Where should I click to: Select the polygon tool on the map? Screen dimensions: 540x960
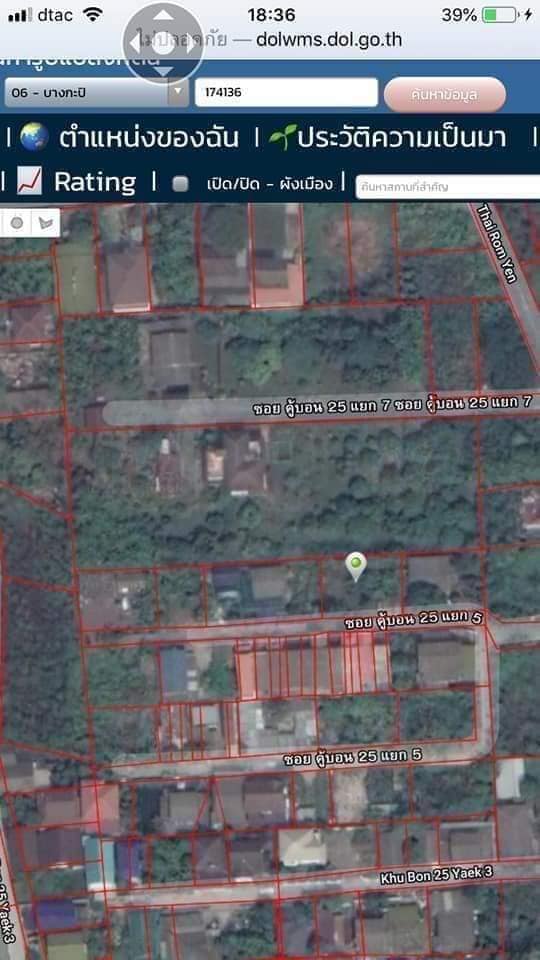pos(45,223)
